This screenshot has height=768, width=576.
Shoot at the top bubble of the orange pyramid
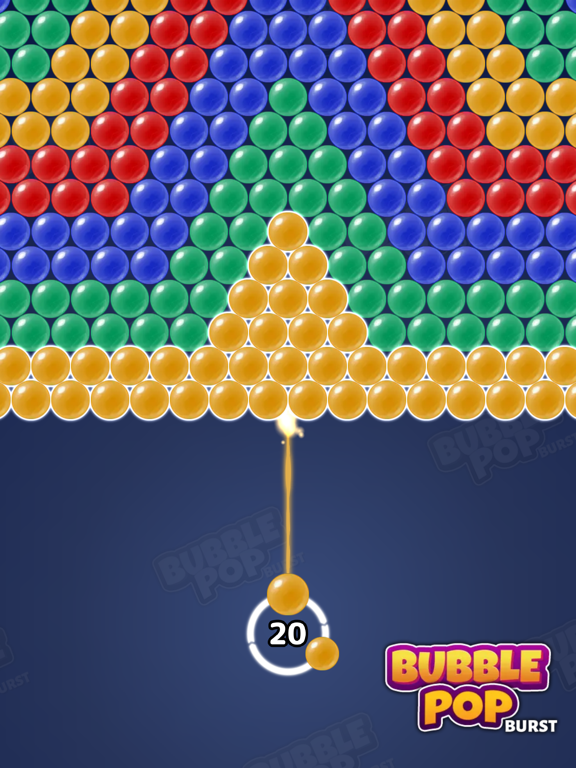pyautogui.click(x=288, y=231)
